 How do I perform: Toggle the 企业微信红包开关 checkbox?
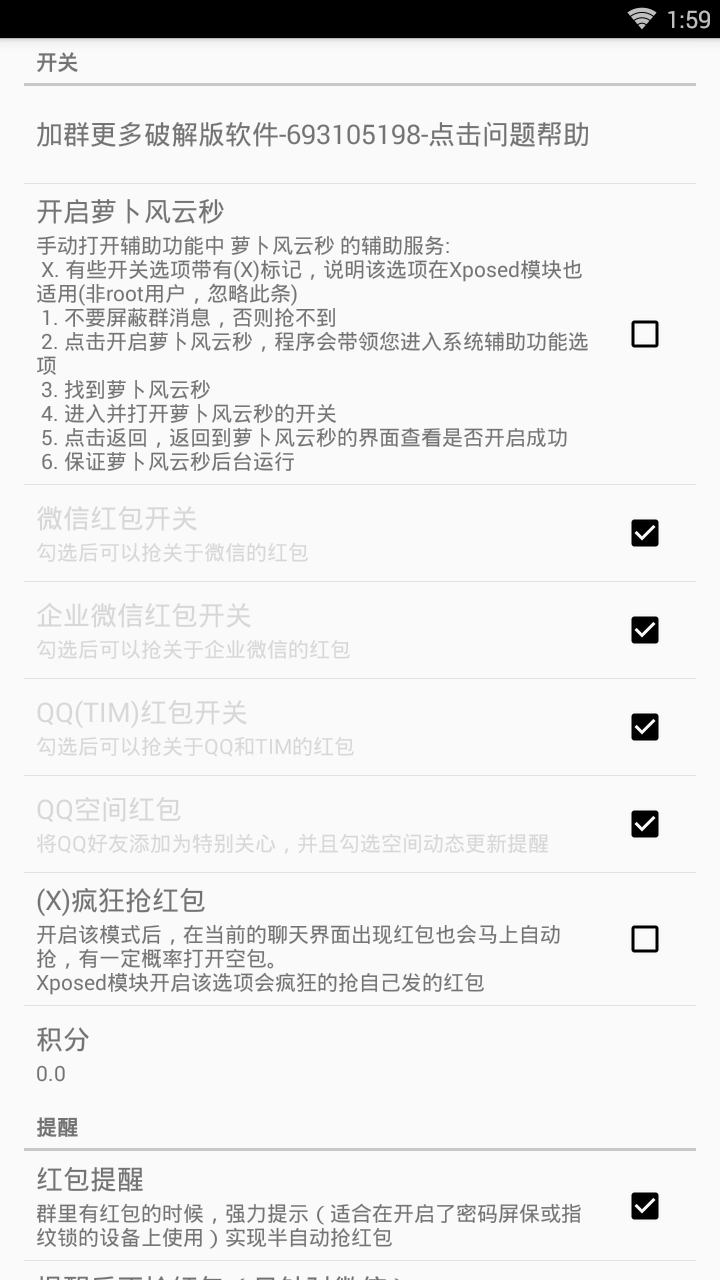click(x=645, y=630)
